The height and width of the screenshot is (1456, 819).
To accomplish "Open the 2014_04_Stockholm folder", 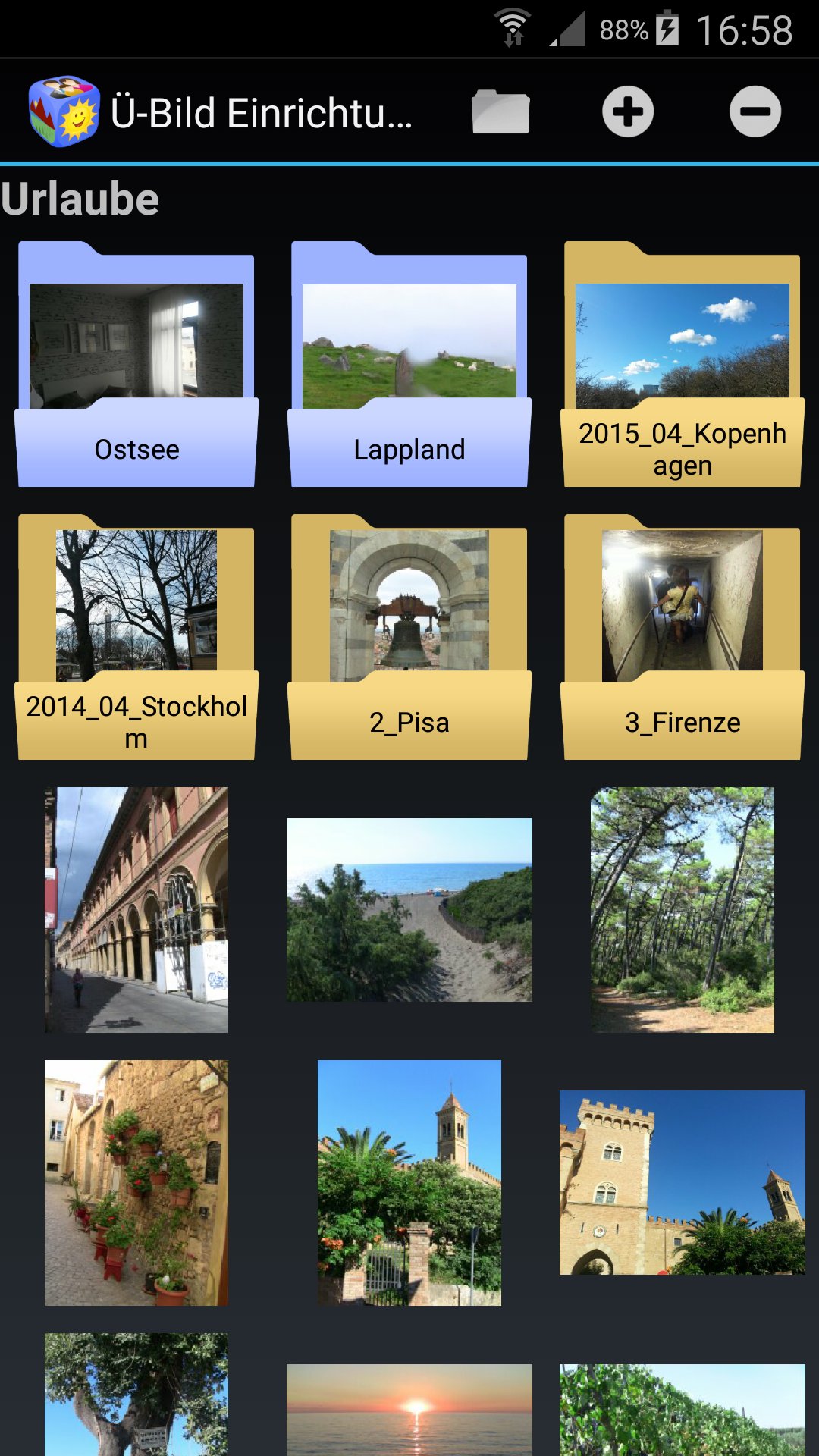I will (x=136, y=638).
